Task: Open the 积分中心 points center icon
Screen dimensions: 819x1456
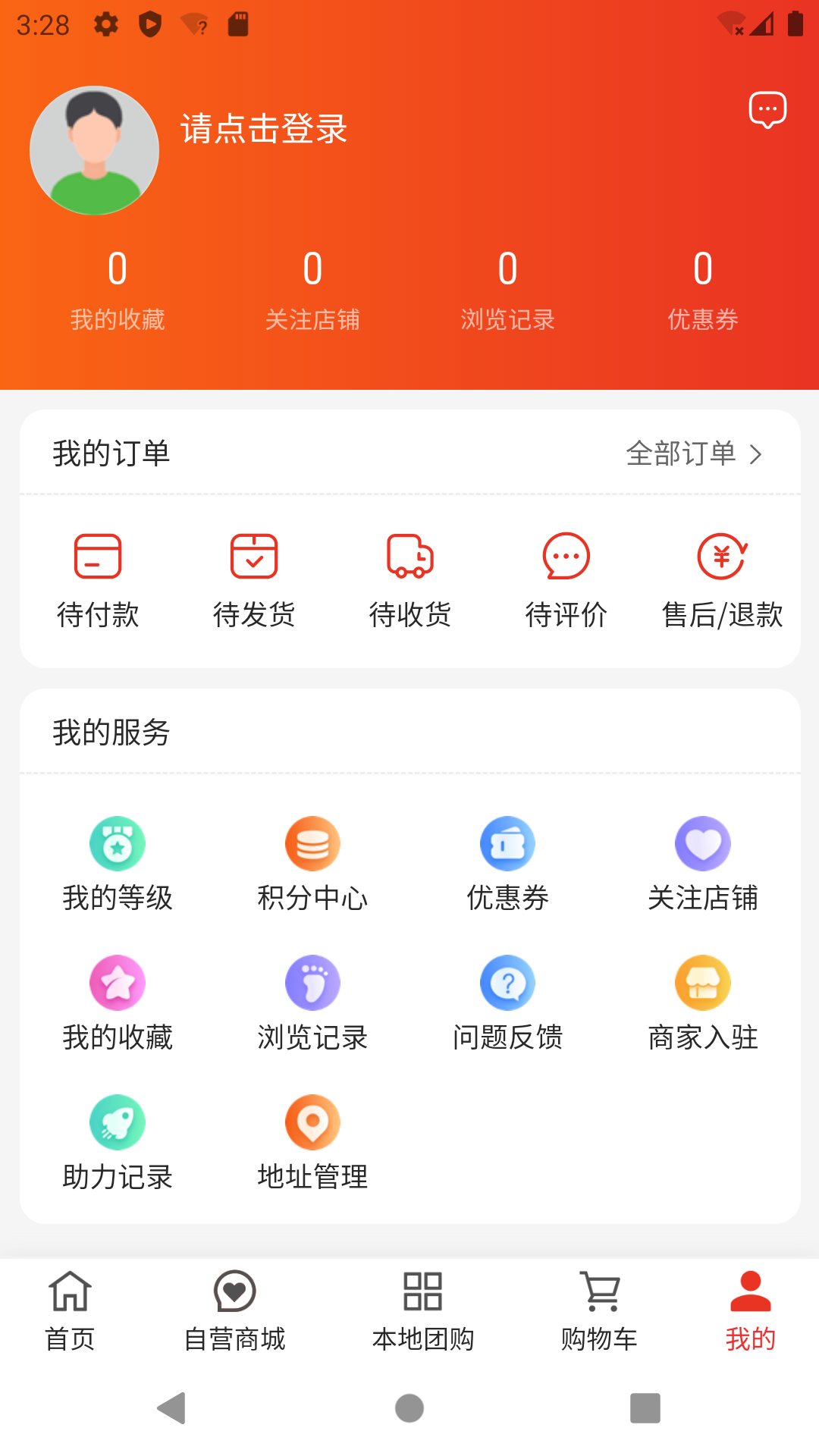Action: pos(312,843)
